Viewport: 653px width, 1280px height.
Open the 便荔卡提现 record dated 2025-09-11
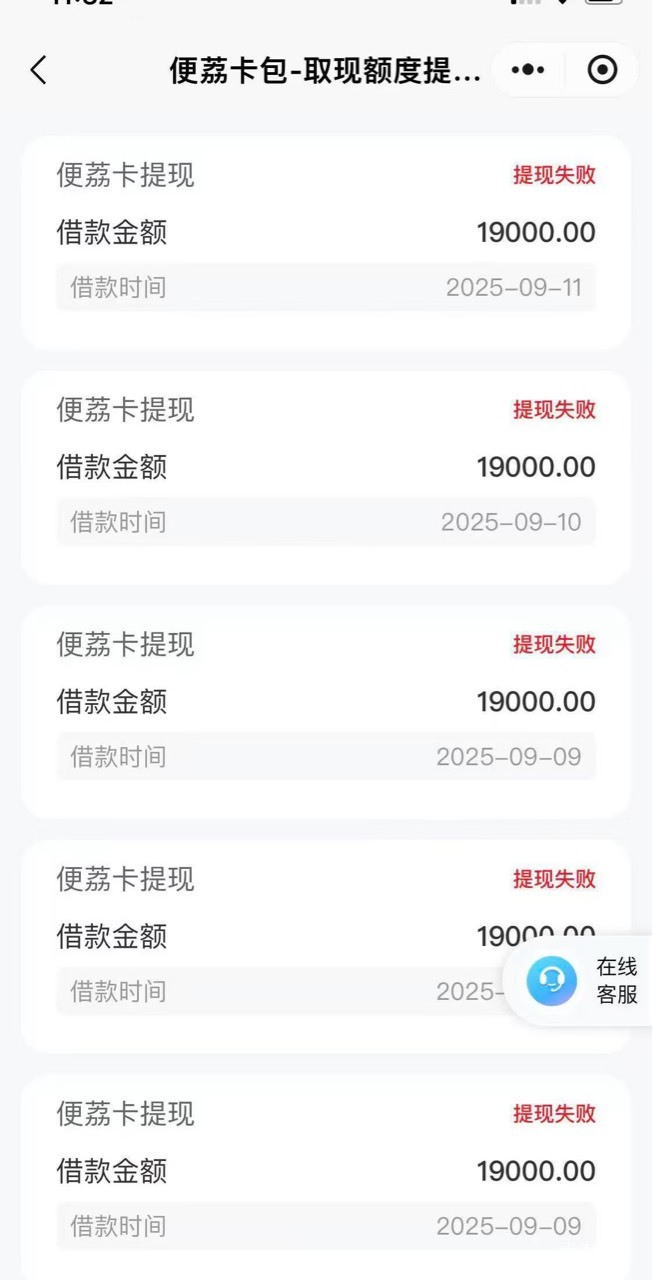point(326,243)
